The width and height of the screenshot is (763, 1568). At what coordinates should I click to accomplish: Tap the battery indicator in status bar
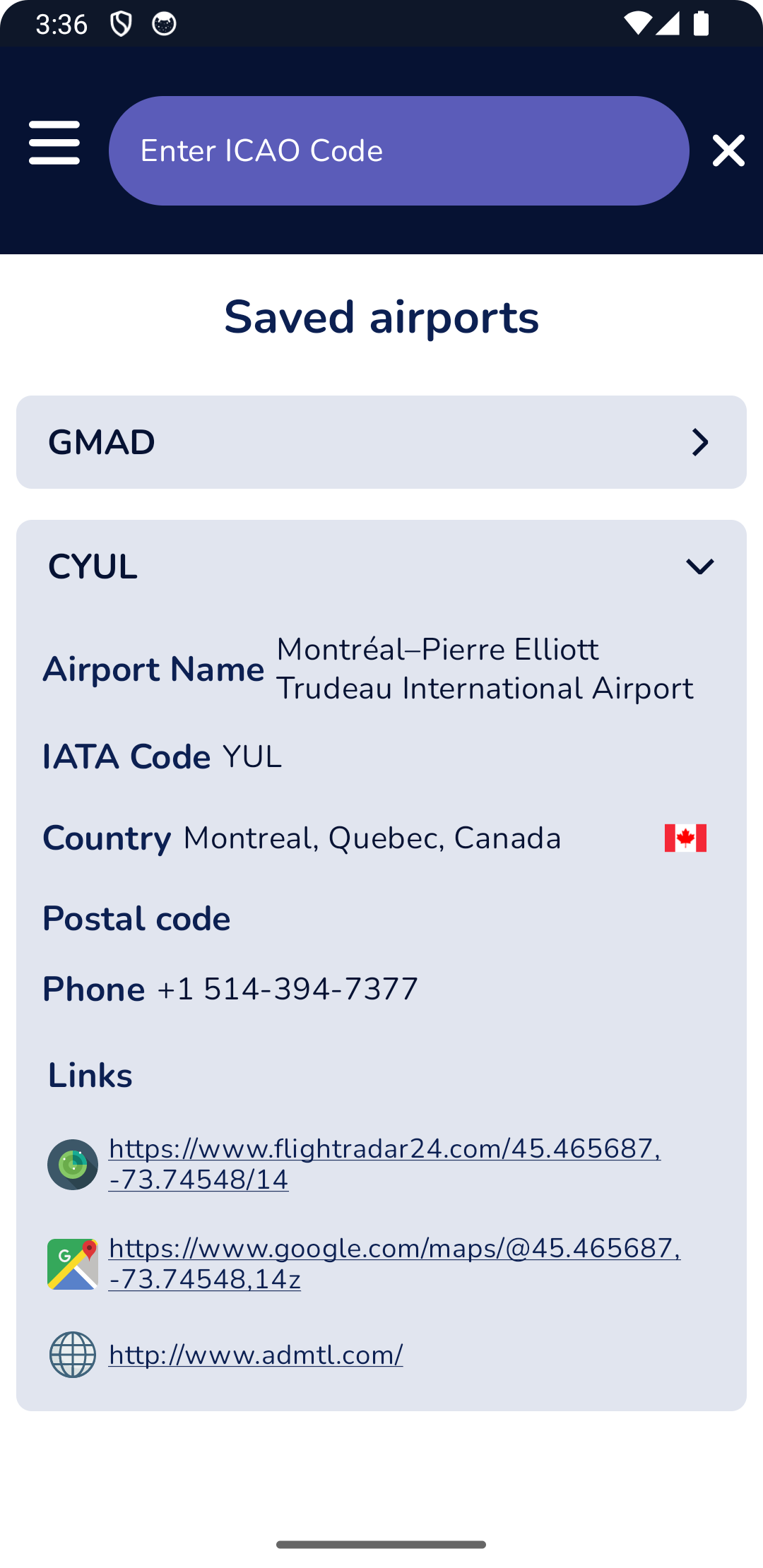click(703, 23)
